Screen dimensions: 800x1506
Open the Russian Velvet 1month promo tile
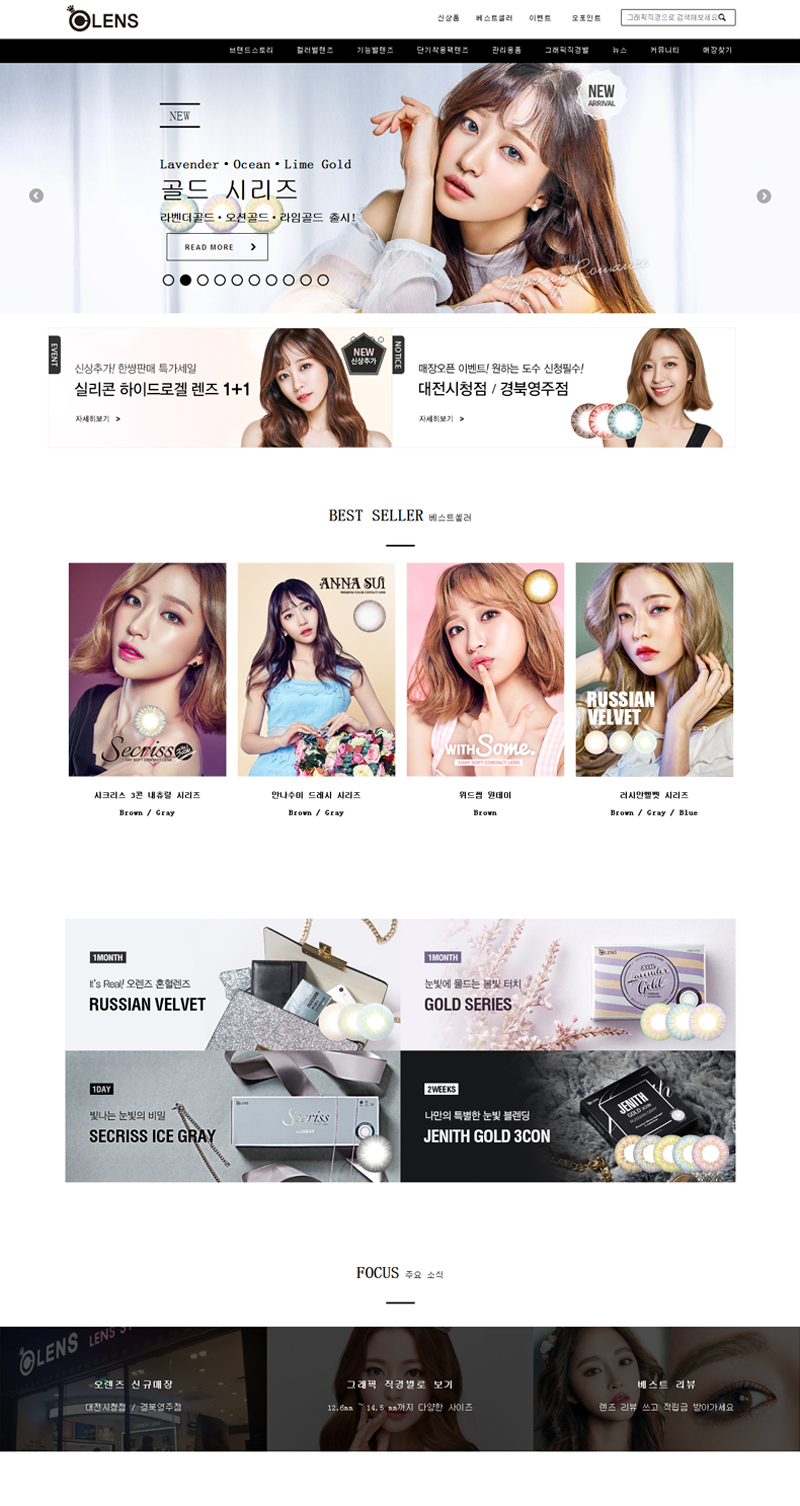pyautogui.click(x=232, y=984)
